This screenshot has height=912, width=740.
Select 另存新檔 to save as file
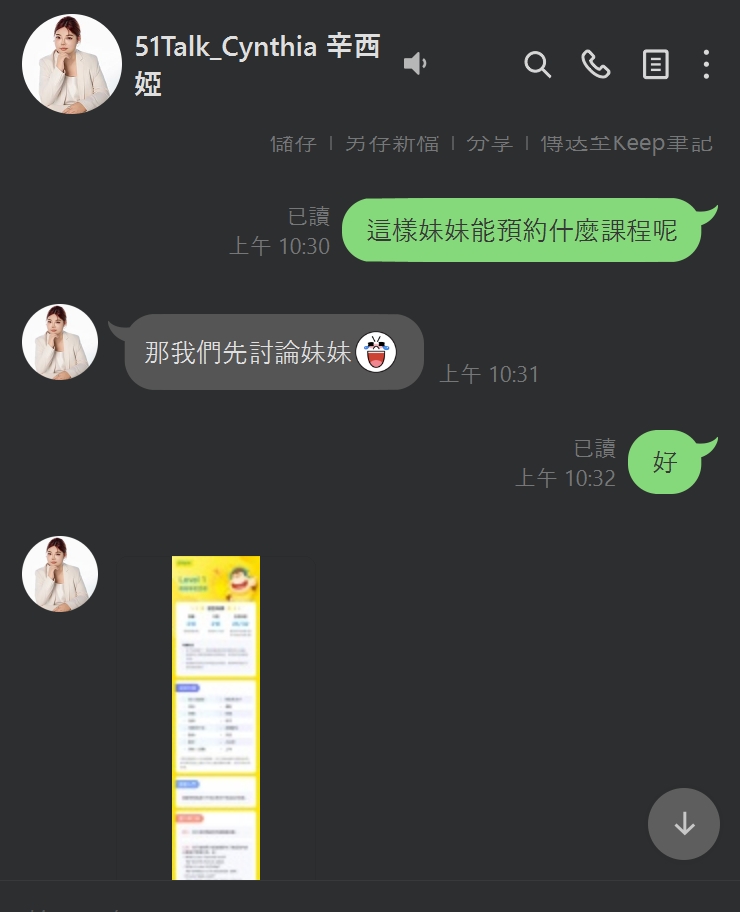click(392, 143)
